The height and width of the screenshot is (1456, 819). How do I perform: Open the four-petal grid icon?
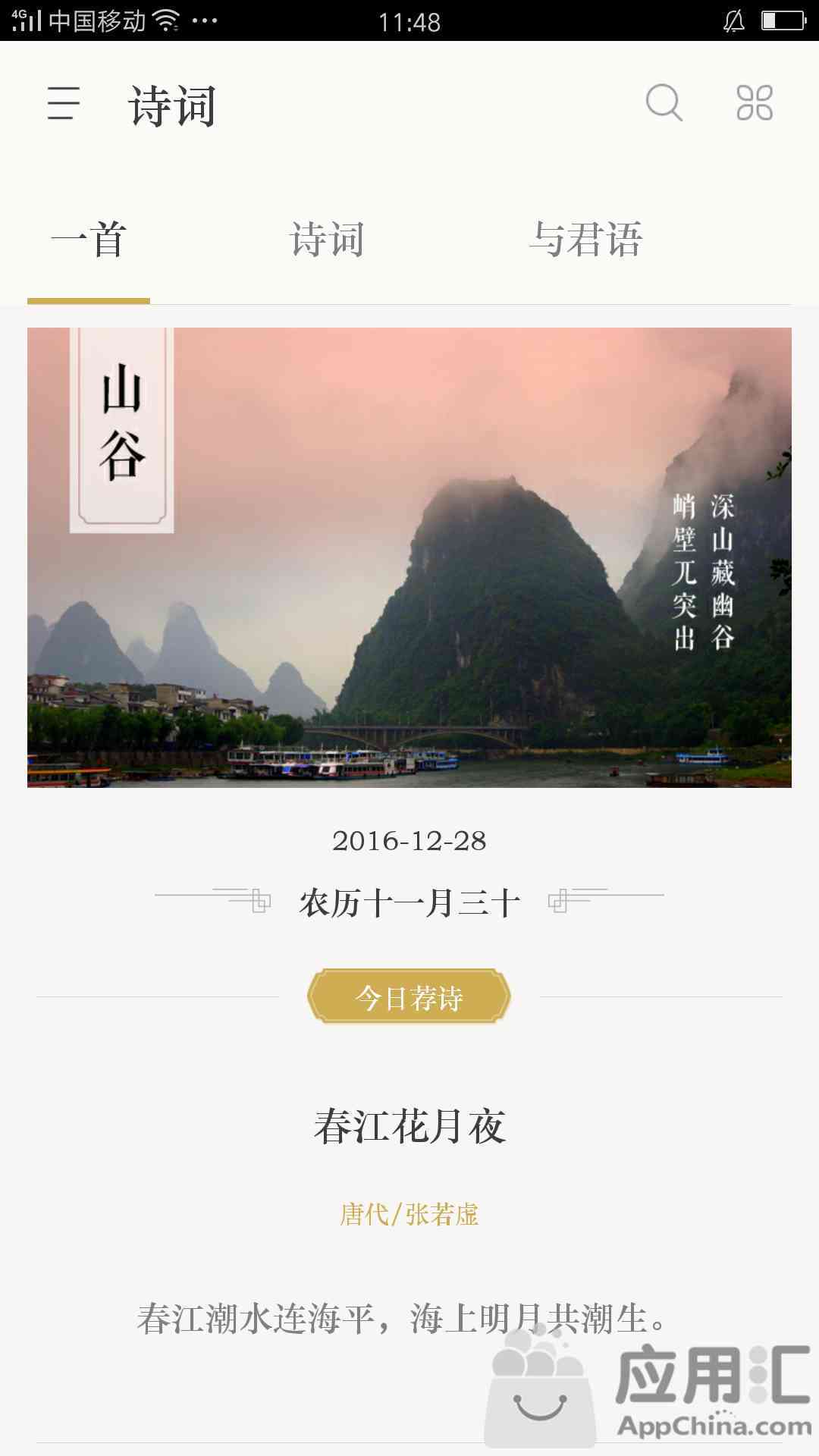(x=755, y=103)
